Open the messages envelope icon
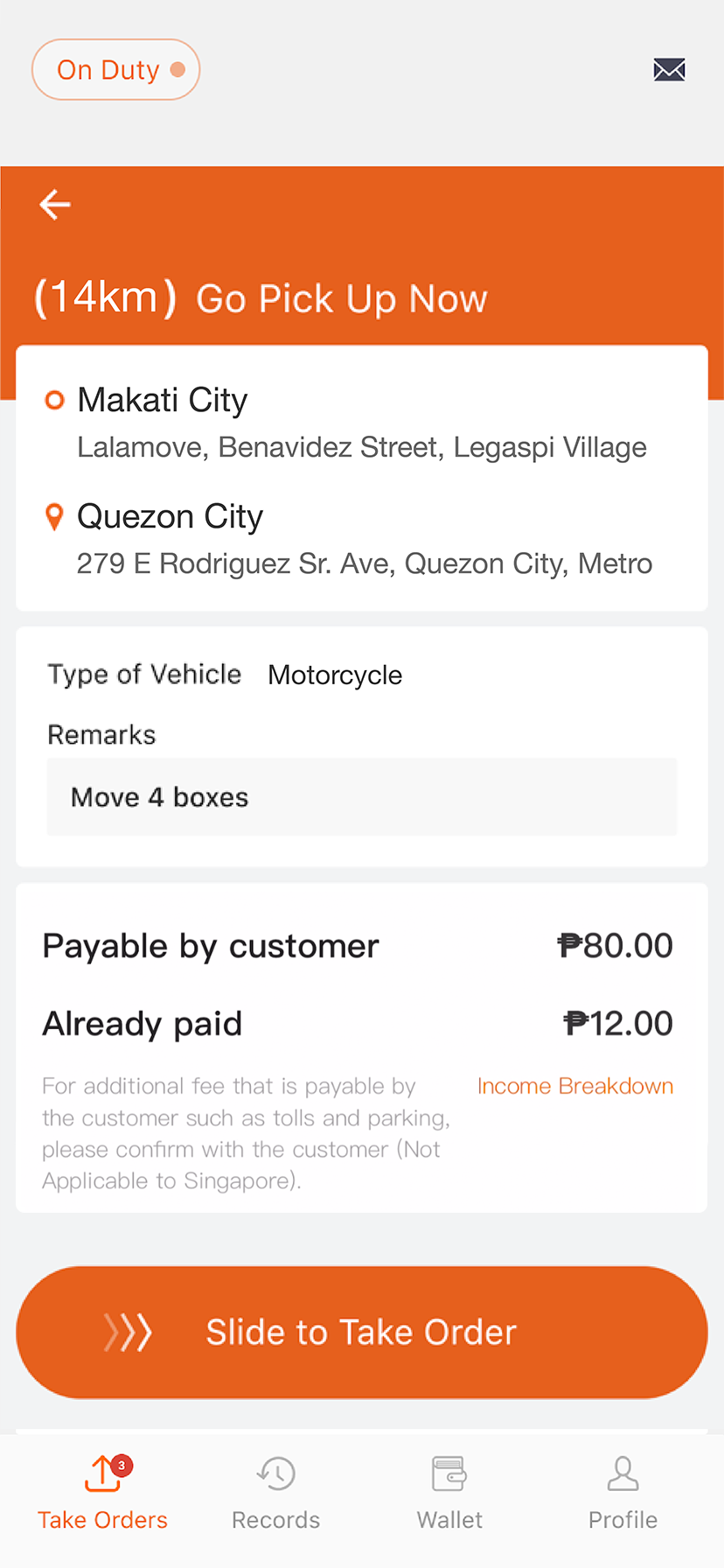Screen dimensions: 724x1568 pos(668,69)
